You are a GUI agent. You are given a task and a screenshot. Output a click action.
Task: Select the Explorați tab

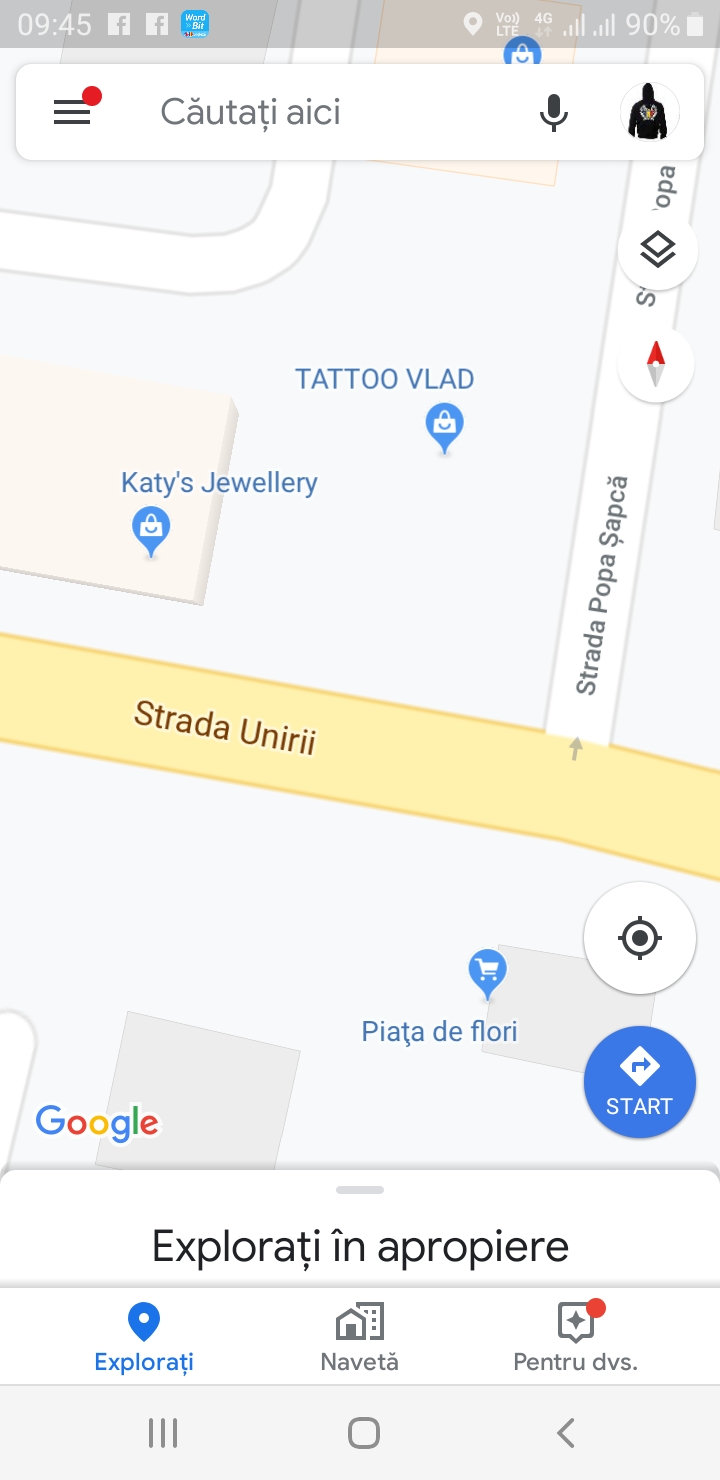pos(144,1337)
